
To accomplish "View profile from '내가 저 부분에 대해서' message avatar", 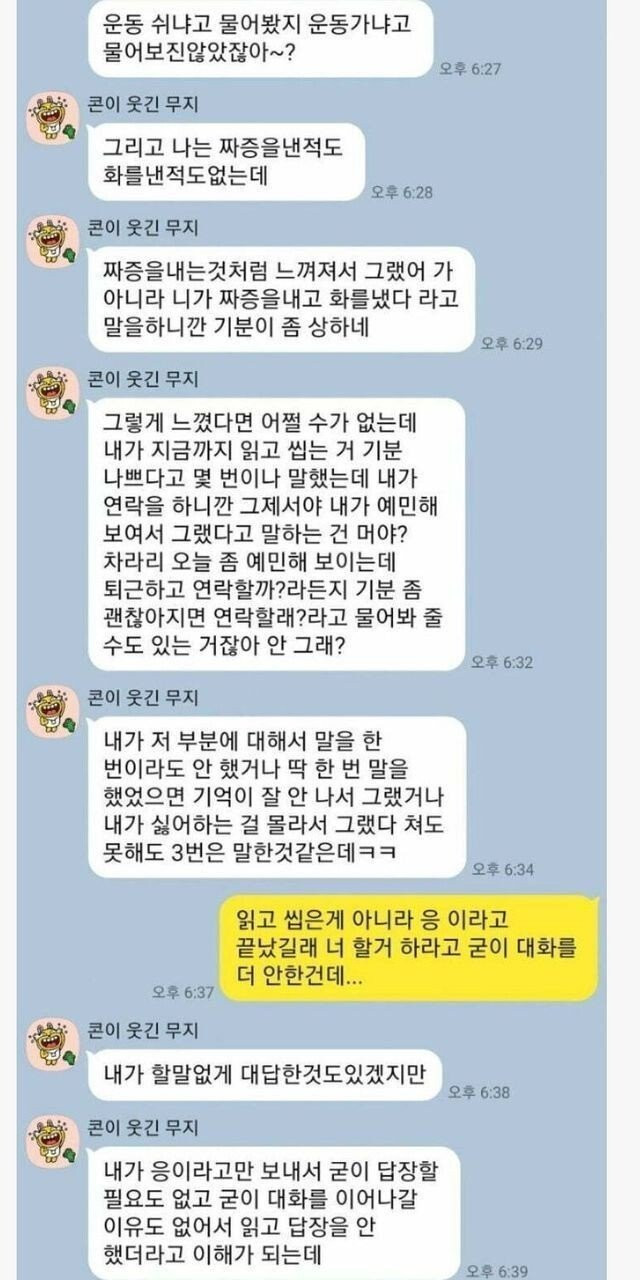I will [x=52, y=711].
